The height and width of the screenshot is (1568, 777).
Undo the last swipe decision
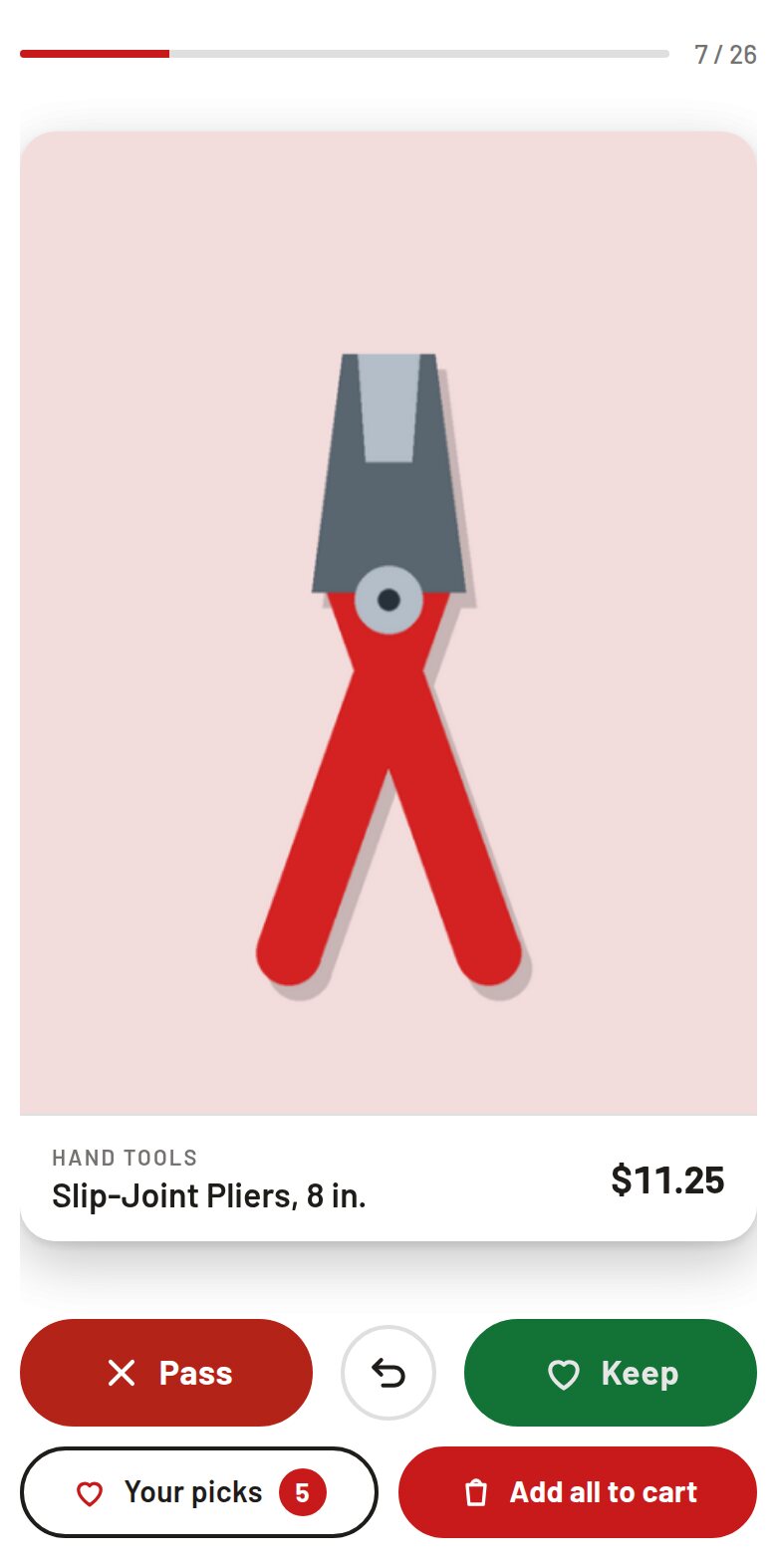tap(388, 1373)
